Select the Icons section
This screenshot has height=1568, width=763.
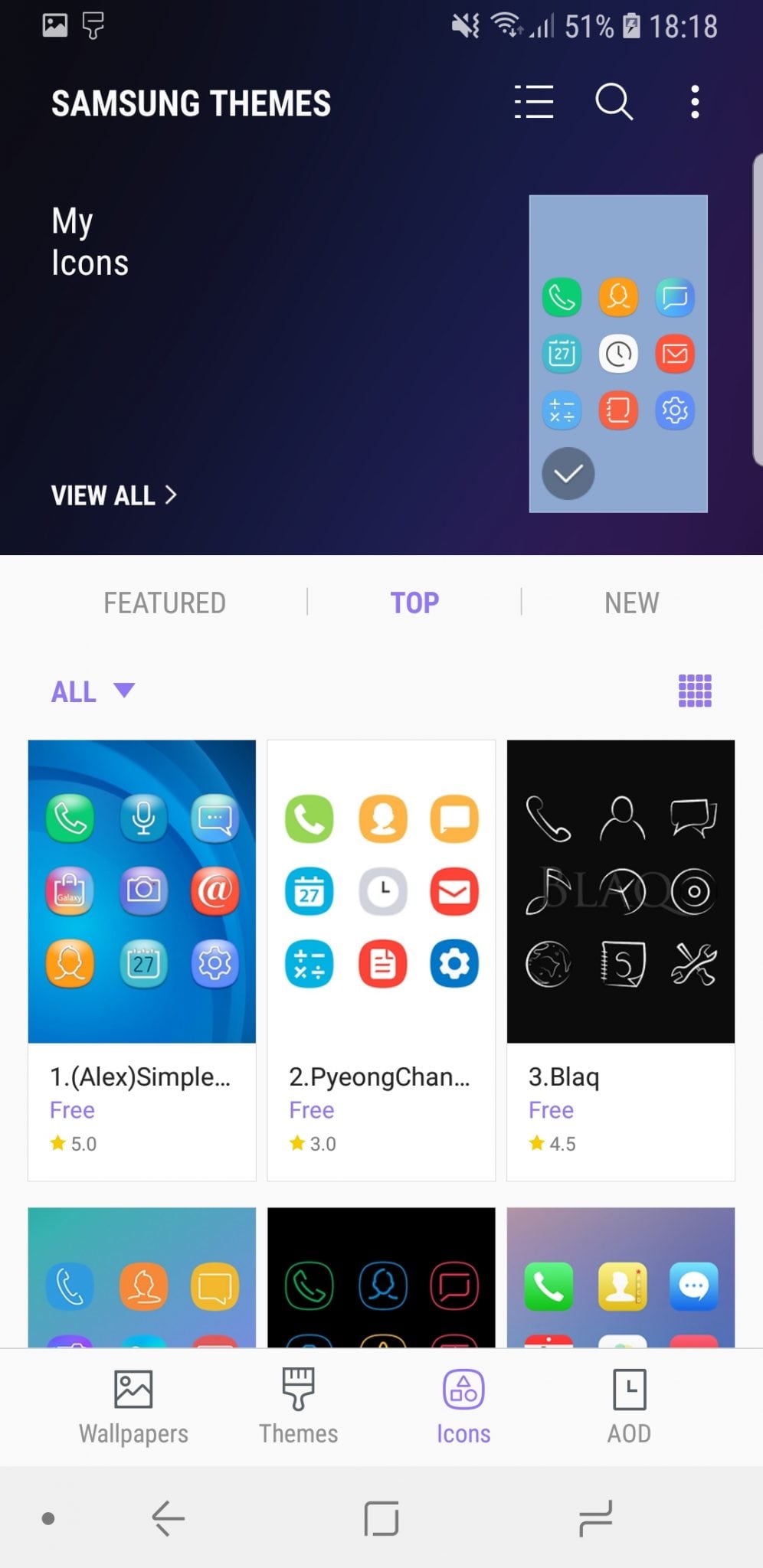(x=463, y=1407)
